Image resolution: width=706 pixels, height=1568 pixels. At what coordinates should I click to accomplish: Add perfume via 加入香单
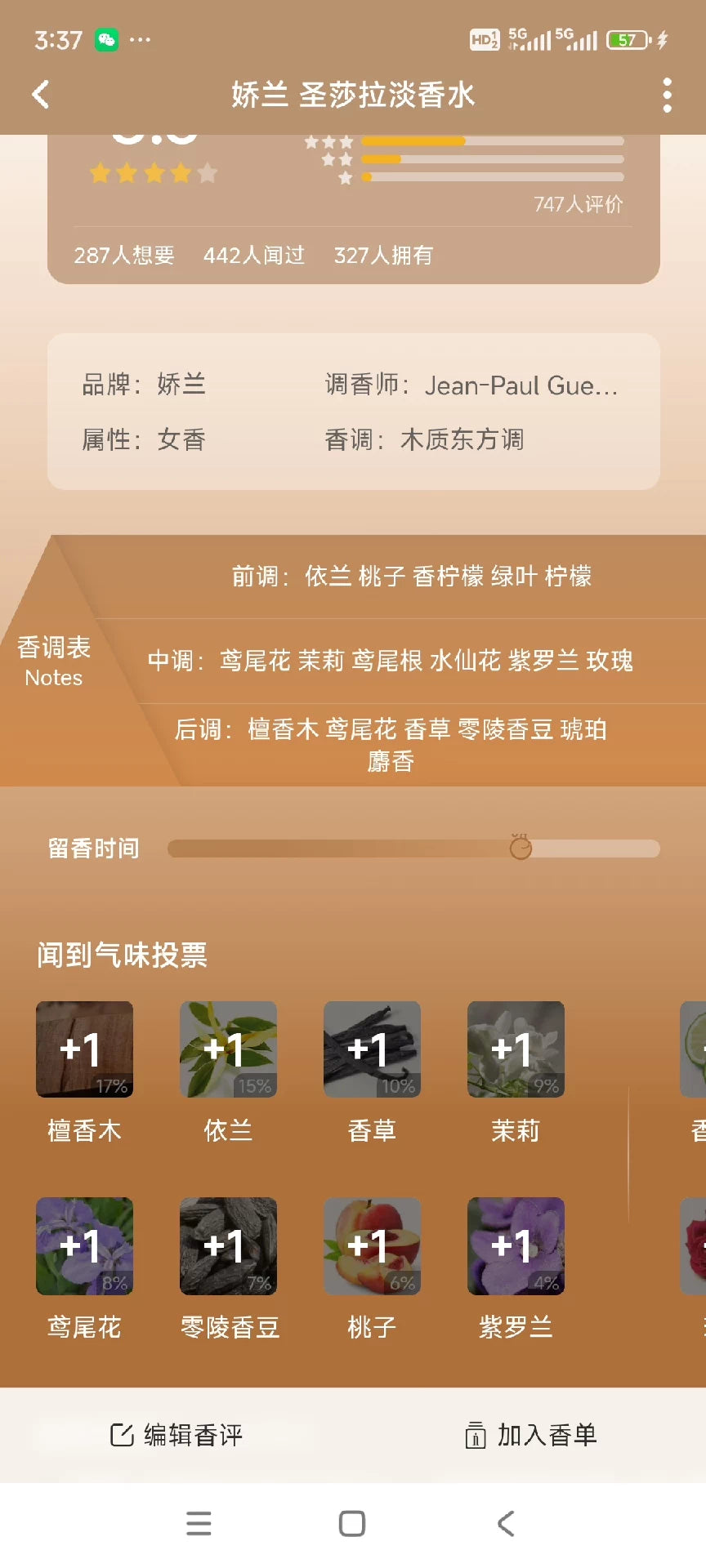click(x=531, y=1435)
